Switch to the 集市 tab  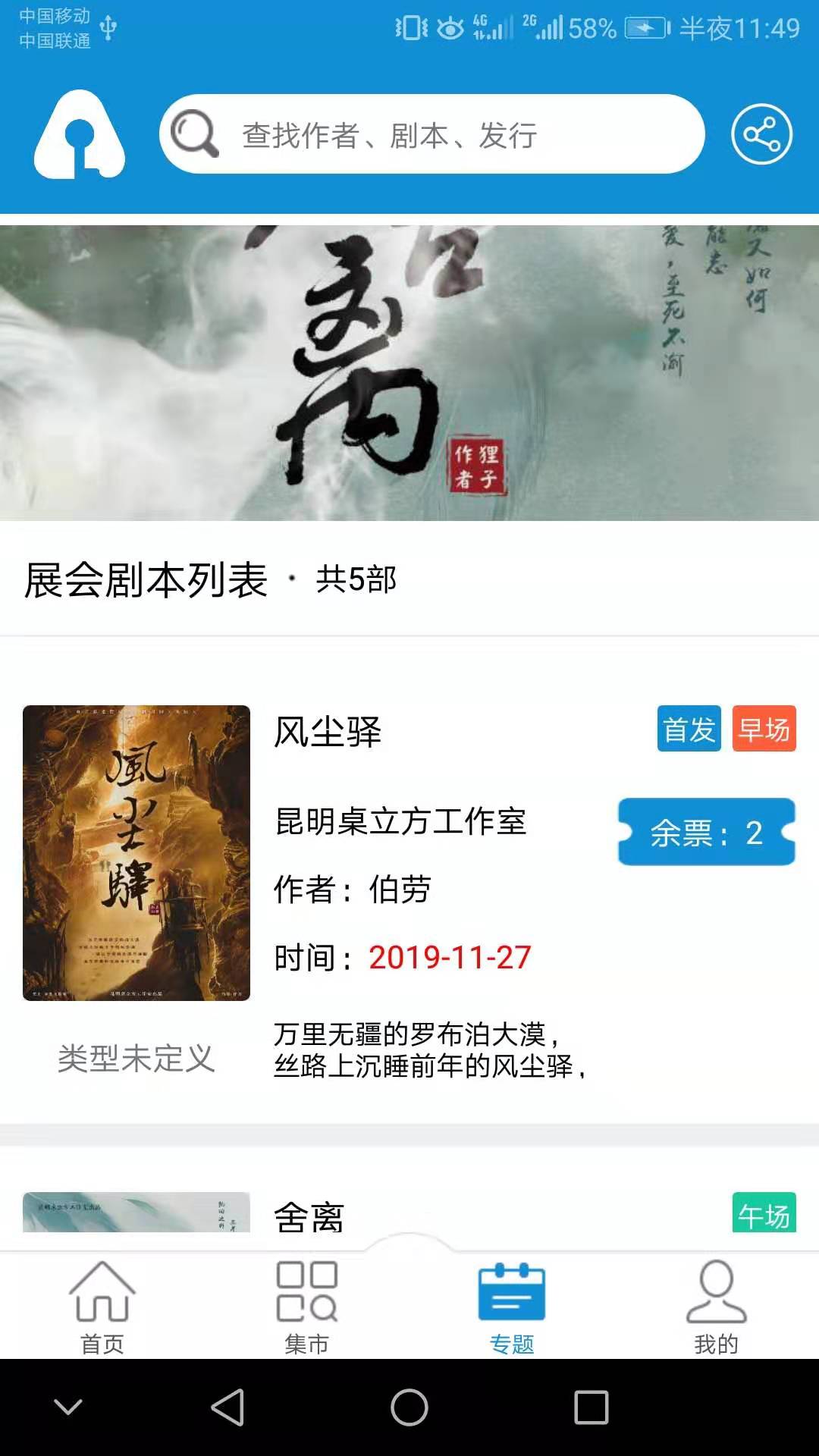click(306, 1307)
